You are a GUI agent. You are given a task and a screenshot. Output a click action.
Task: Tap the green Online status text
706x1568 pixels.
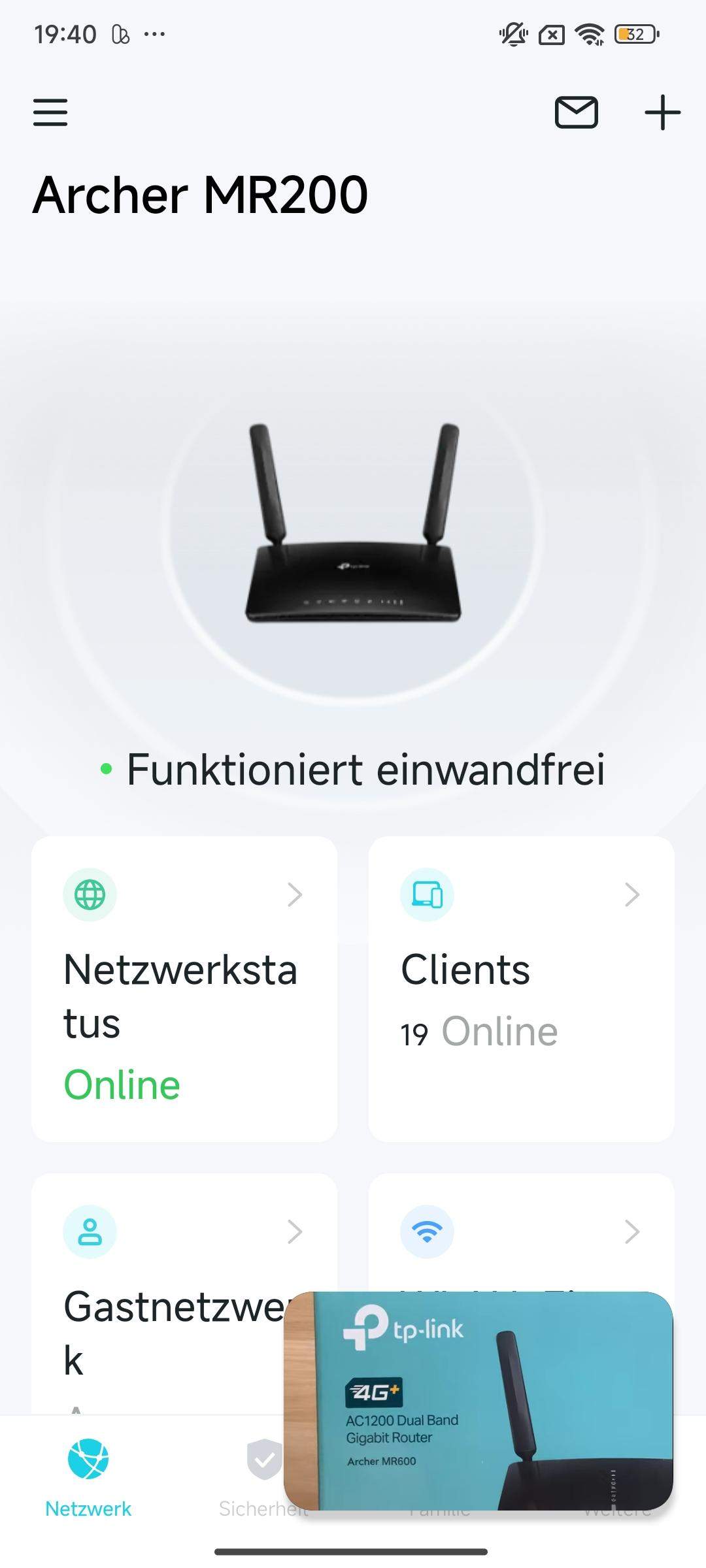[x=123, y=1085]
